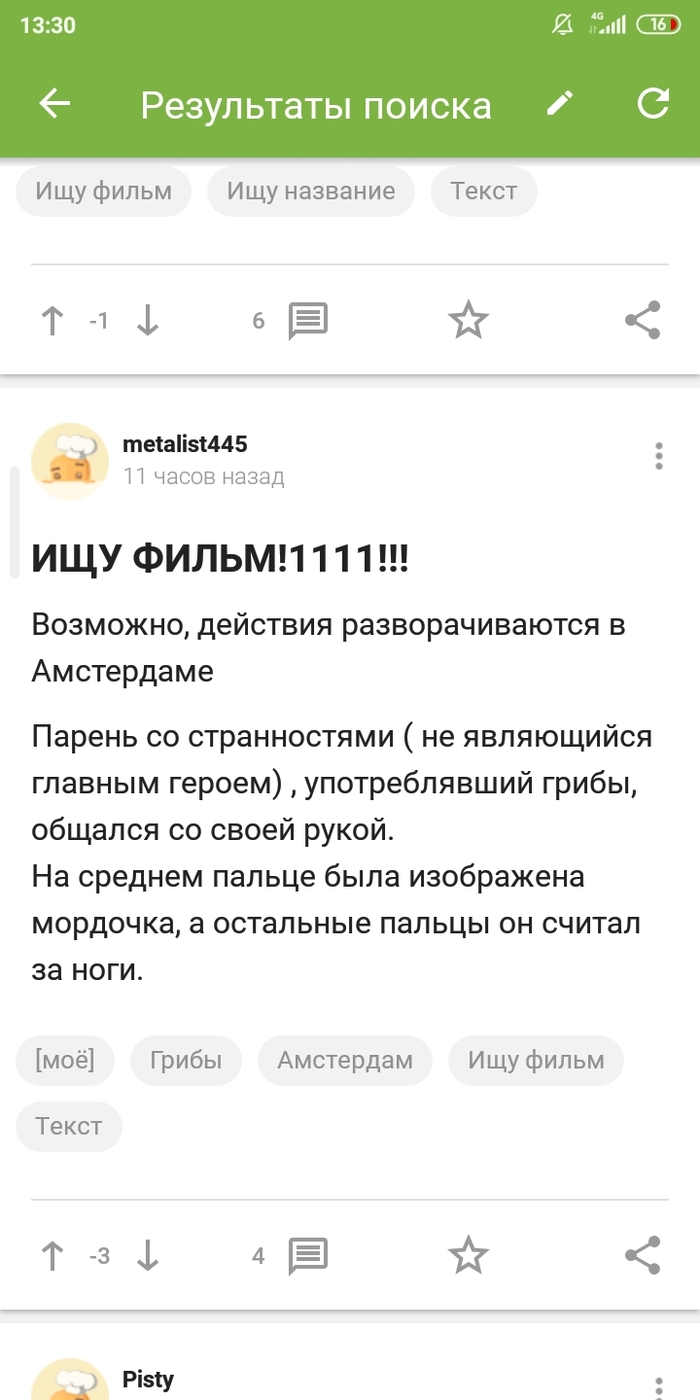Viewport: 700px width, 1400px height.
Task: Select the 'Грибы' tag chip
Action: [185, 1060]
